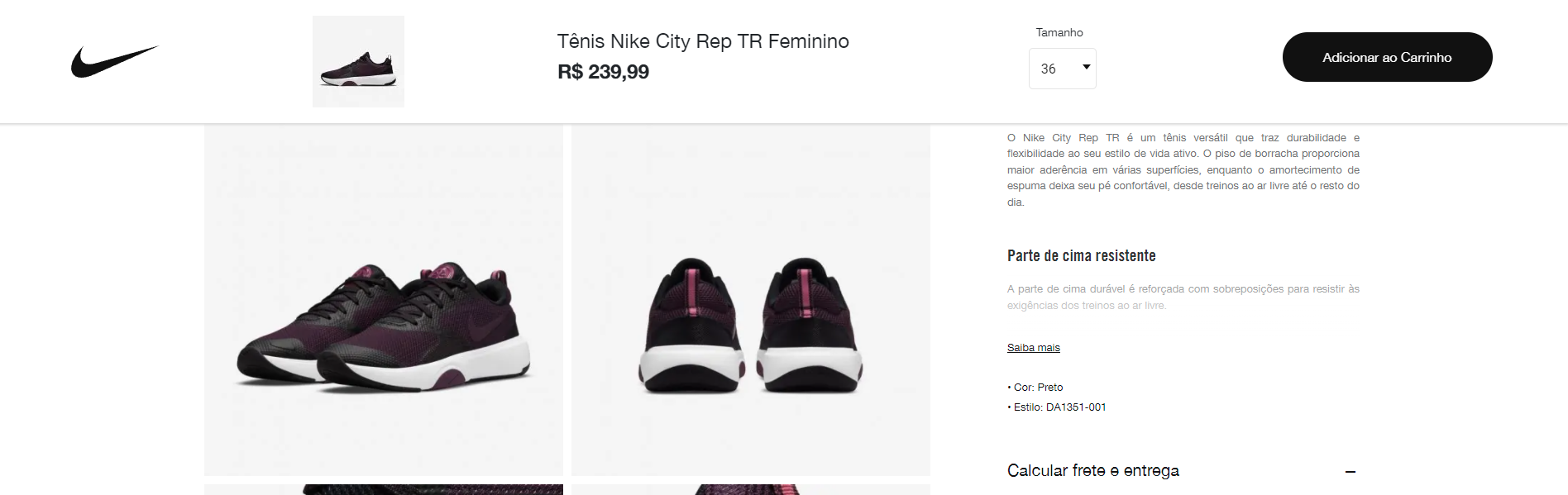The width and height of the screenshot is (1568, 495).
Task: Go to Nike home via swoosh logo
Action: [114, 61]
